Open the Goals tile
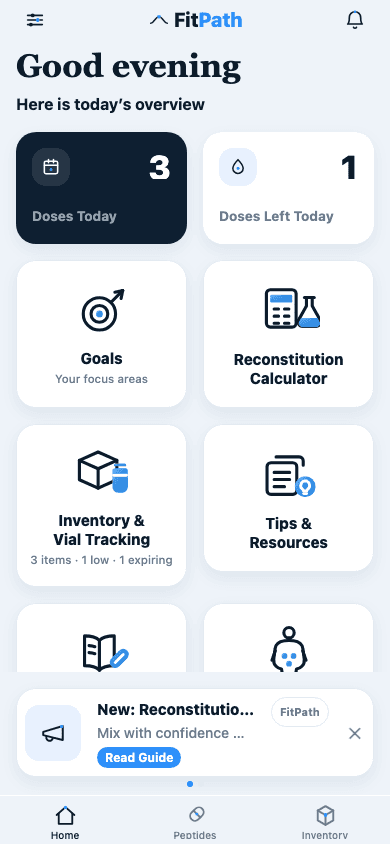Image resolution: width=390 pixels, height=844 pixels. tap(102, 334)
